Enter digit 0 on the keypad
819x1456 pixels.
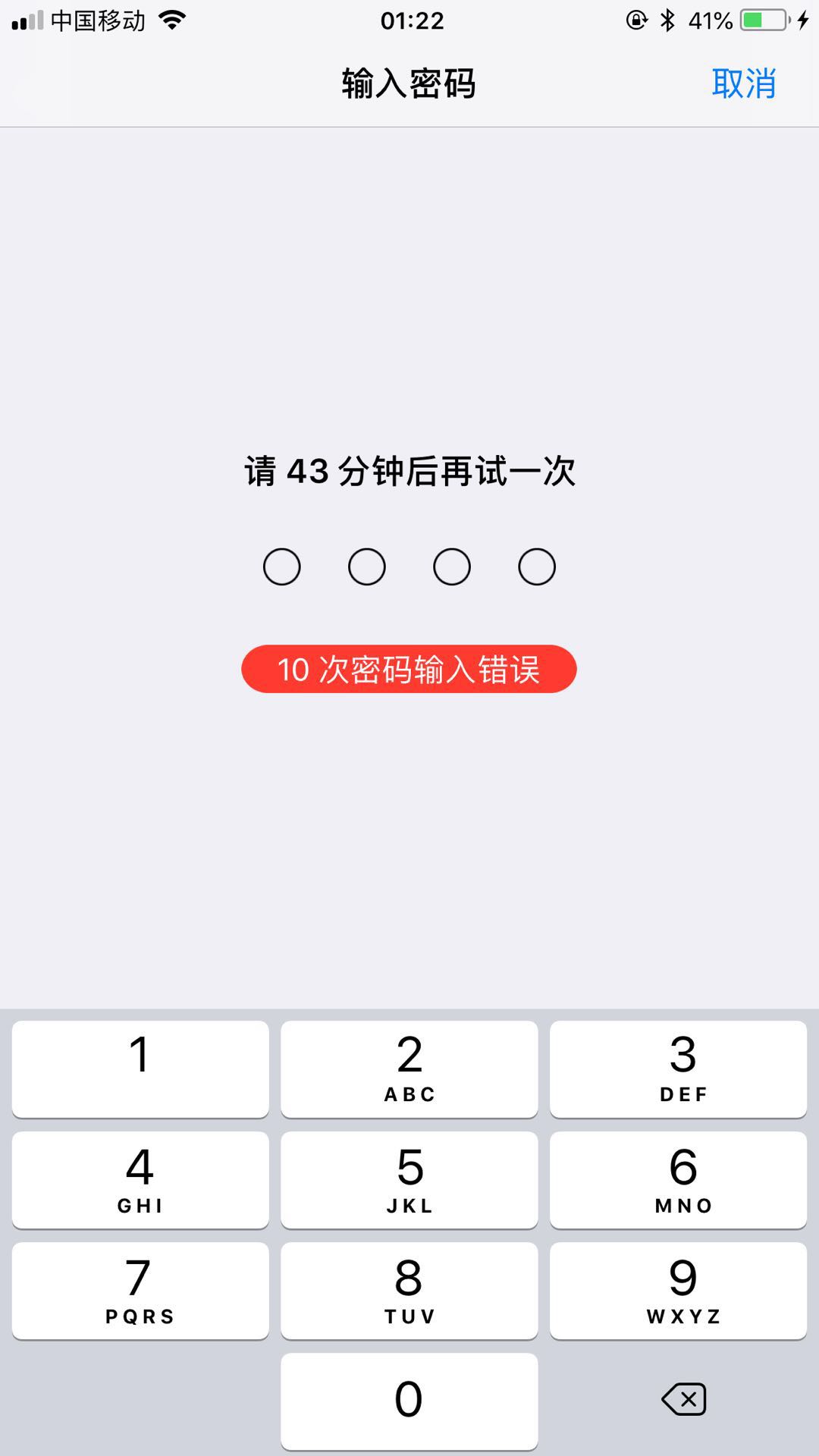pos(409,1400)
